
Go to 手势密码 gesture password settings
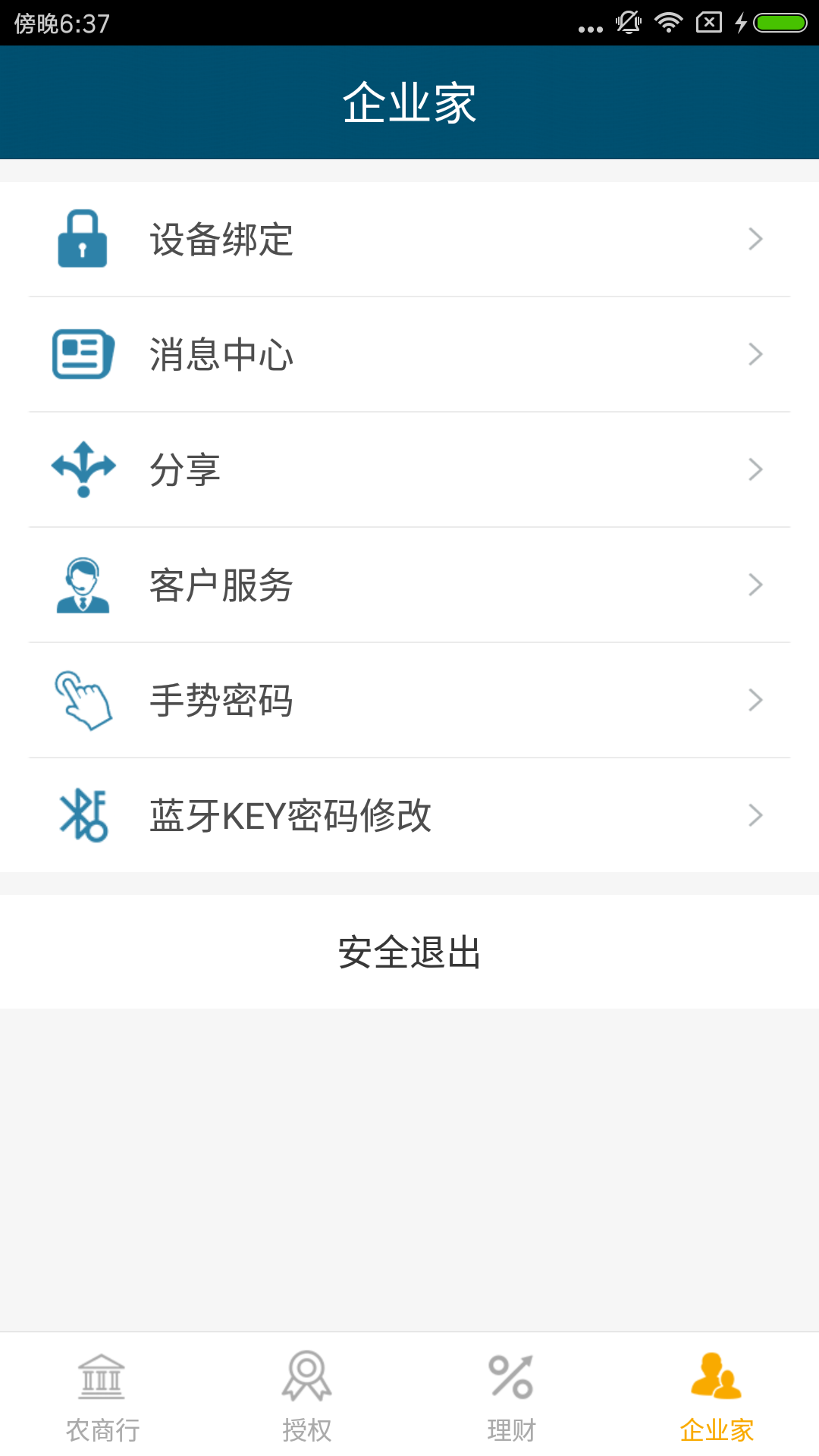tap(409, 701)
